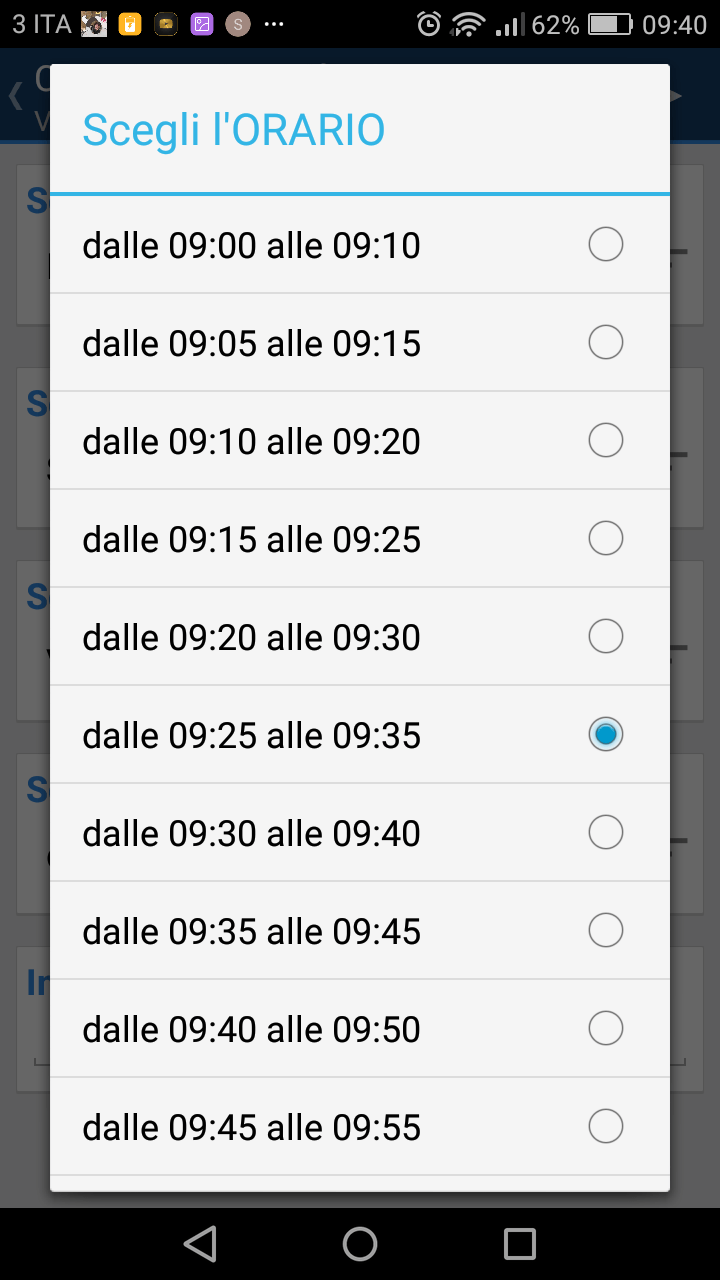This screenshot has width=720, height=1280.
Task: Tap the selected 09:25 alle 09:35 slot
Action: tap(360, 735)
